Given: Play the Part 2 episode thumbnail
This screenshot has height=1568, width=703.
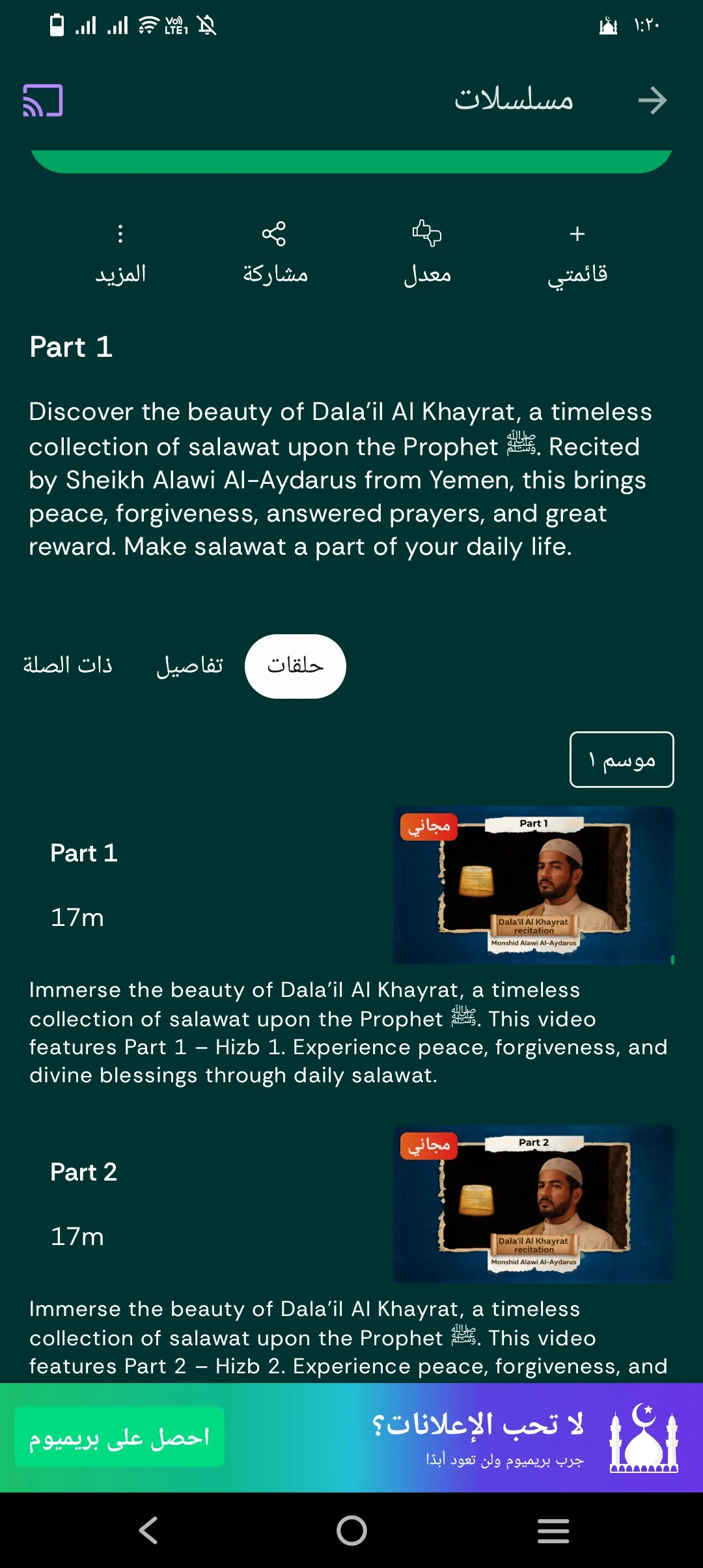Looking at the screenshot, I should pyautogui.click(x=534, y=1204).
